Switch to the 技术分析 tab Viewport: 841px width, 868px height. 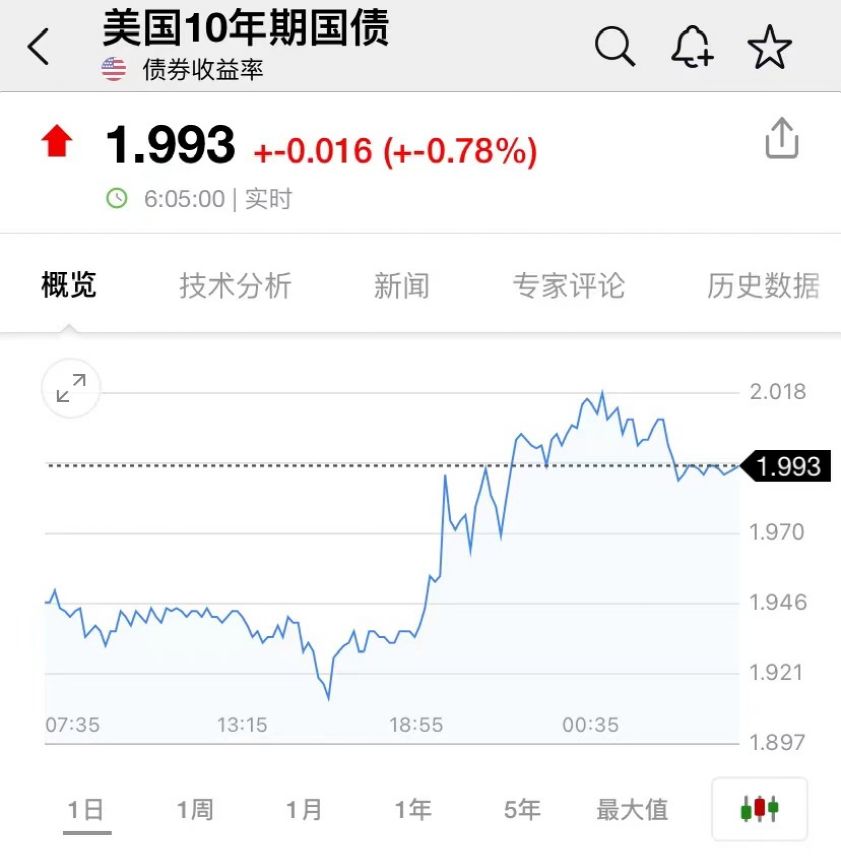(235, 286)
